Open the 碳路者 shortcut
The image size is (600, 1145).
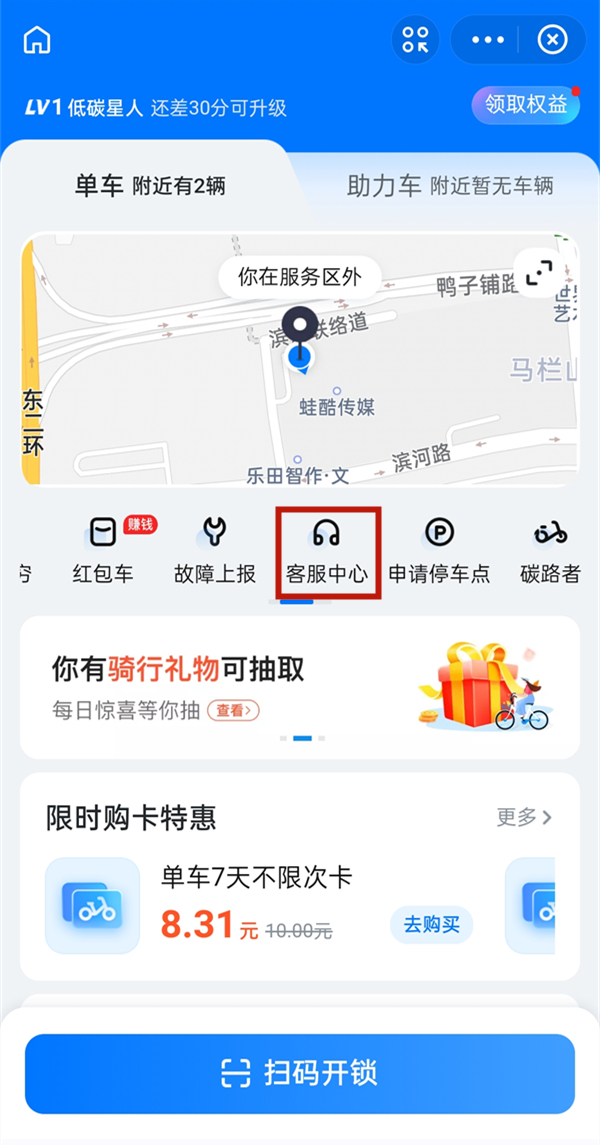click(x=550, y=550)
